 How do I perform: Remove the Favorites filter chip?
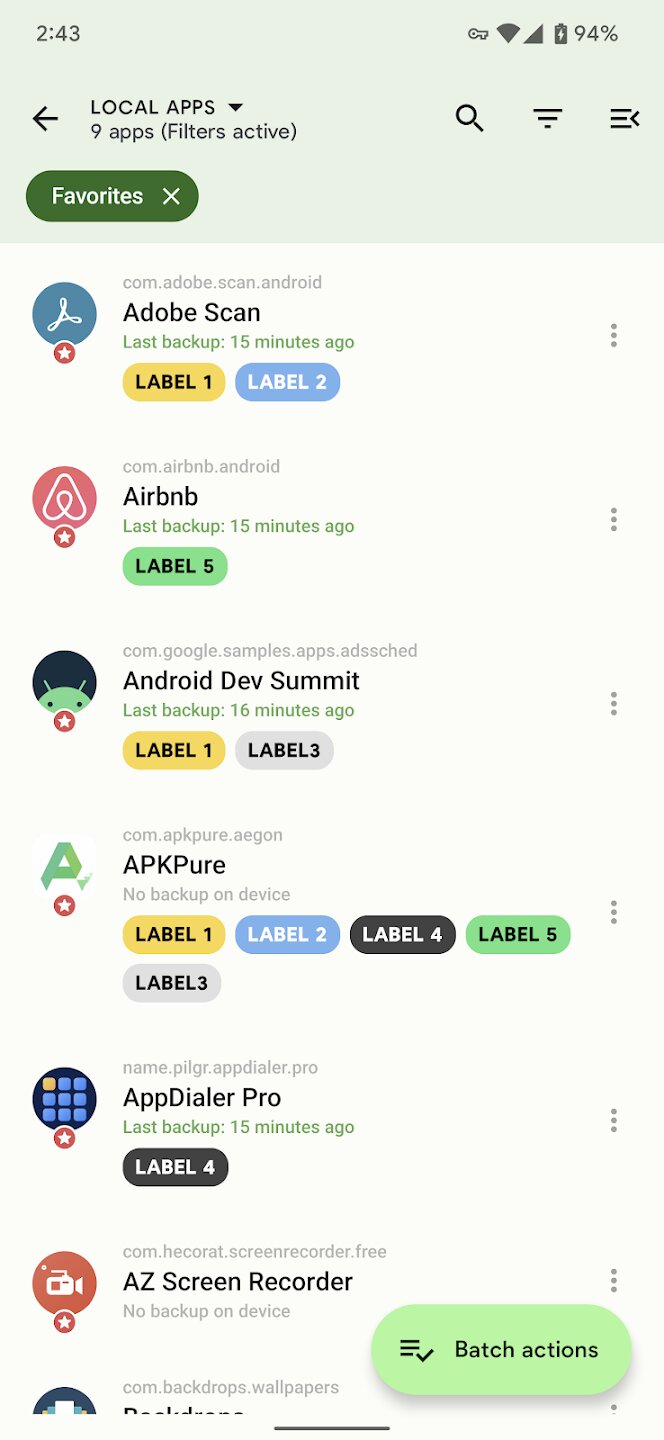point(171,196)
